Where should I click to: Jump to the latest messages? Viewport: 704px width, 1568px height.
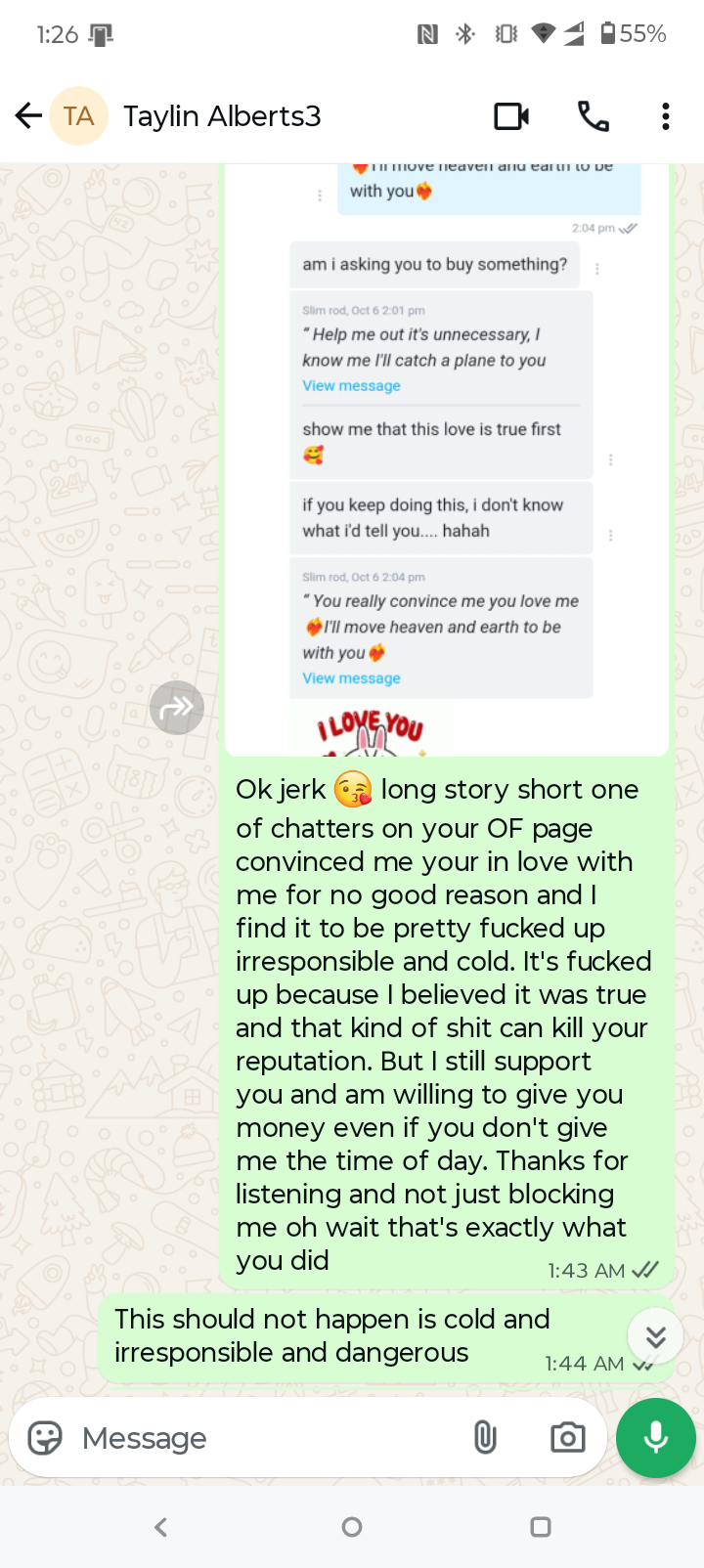click(654, 1335)
